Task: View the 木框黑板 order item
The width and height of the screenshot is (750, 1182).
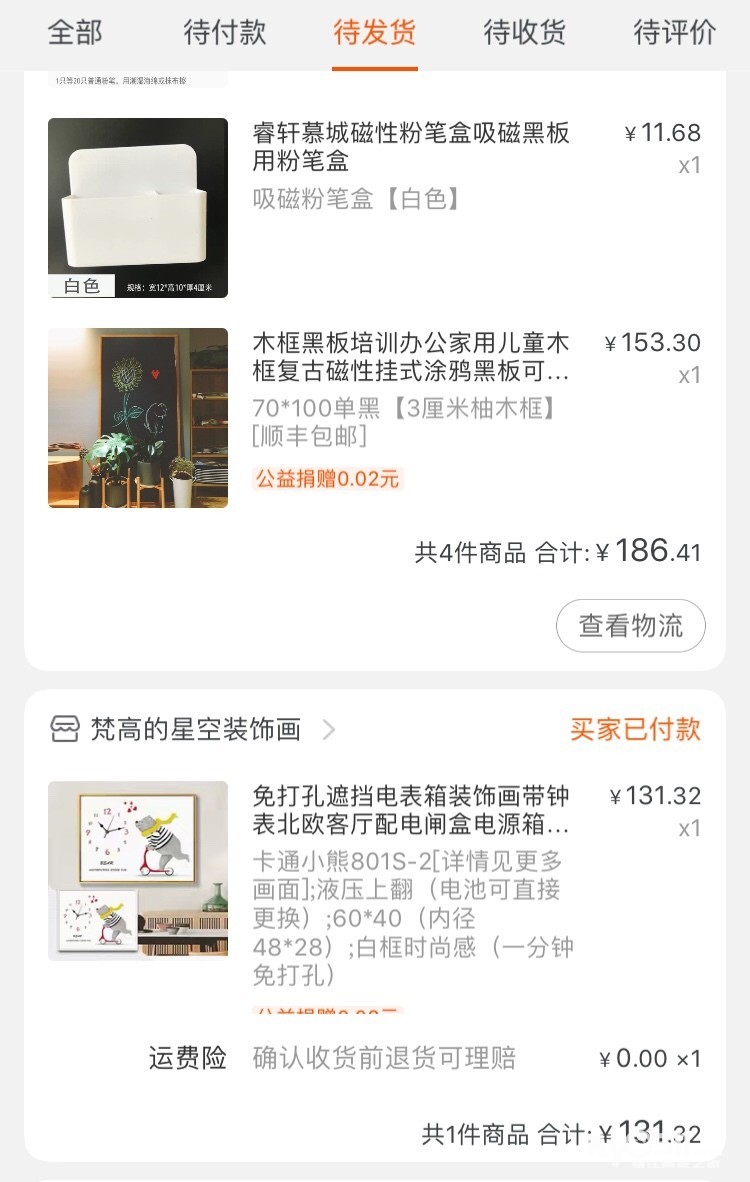Action: click(411, 357)
